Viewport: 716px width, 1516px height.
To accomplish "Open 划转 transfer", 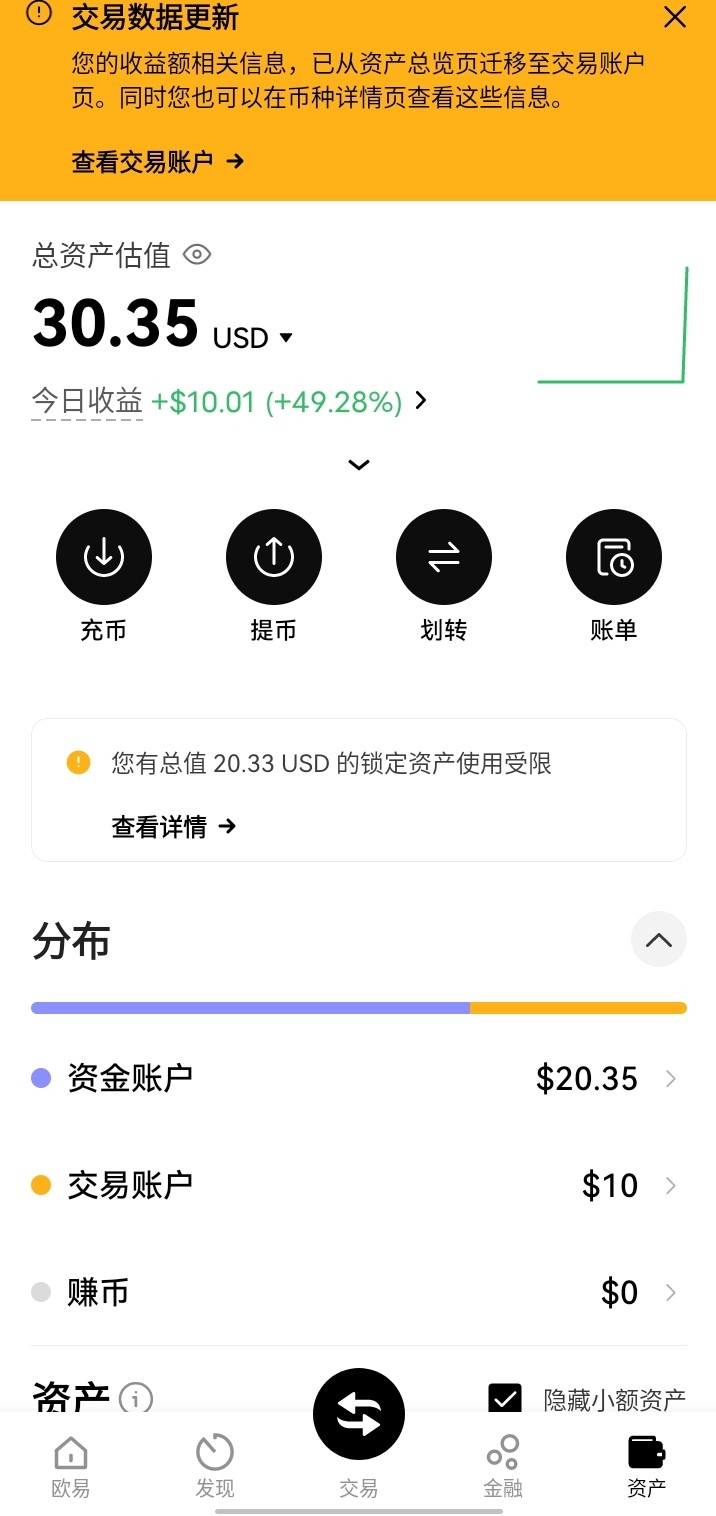I will [x=443, y=558].
